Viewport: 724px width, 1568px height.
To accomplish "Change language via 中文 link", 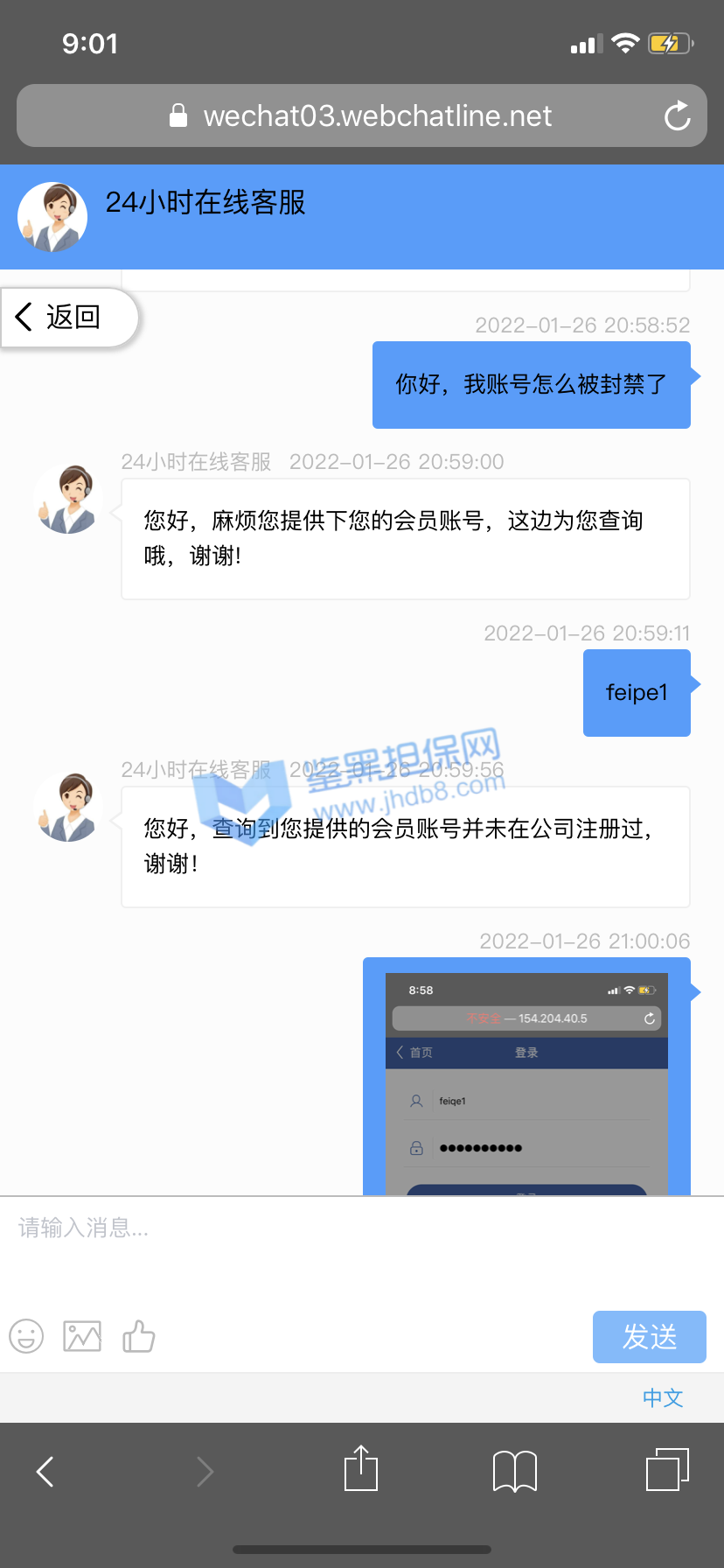I will (x=663, y=1397).
